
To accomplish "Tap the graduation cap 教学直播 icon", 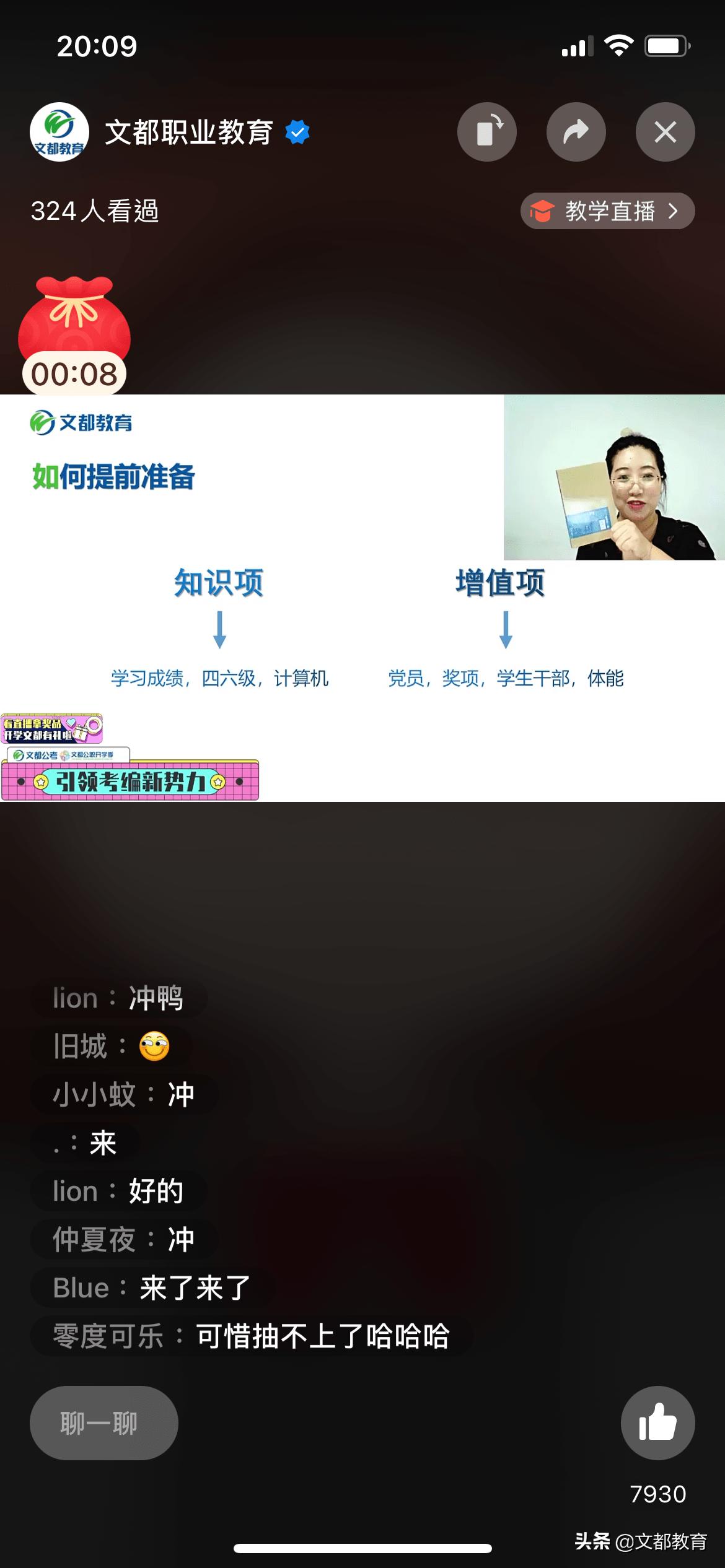I will coord(543,211).
